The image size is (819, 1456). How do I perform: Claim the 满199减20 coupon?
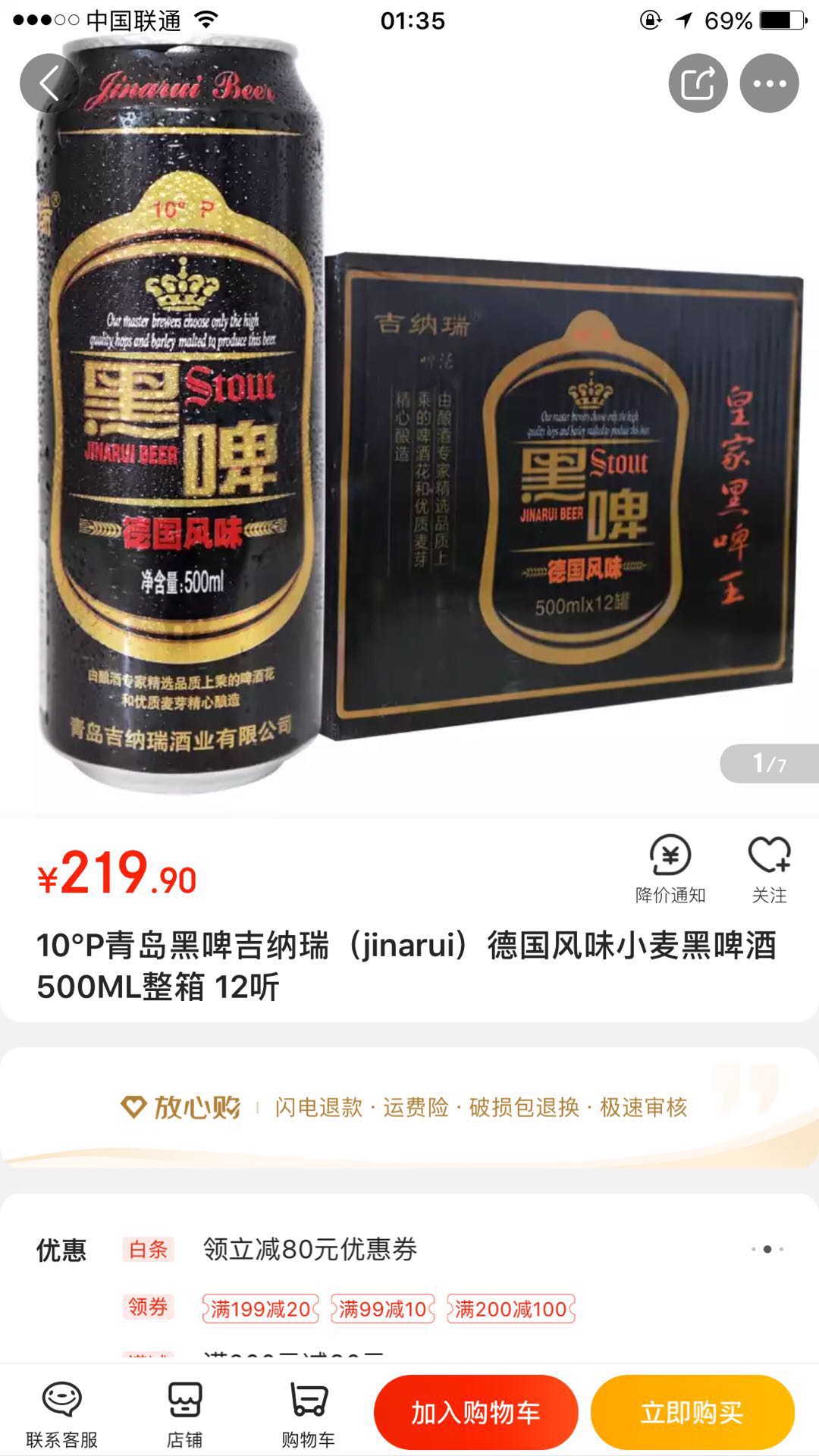tap(260, 1309)
